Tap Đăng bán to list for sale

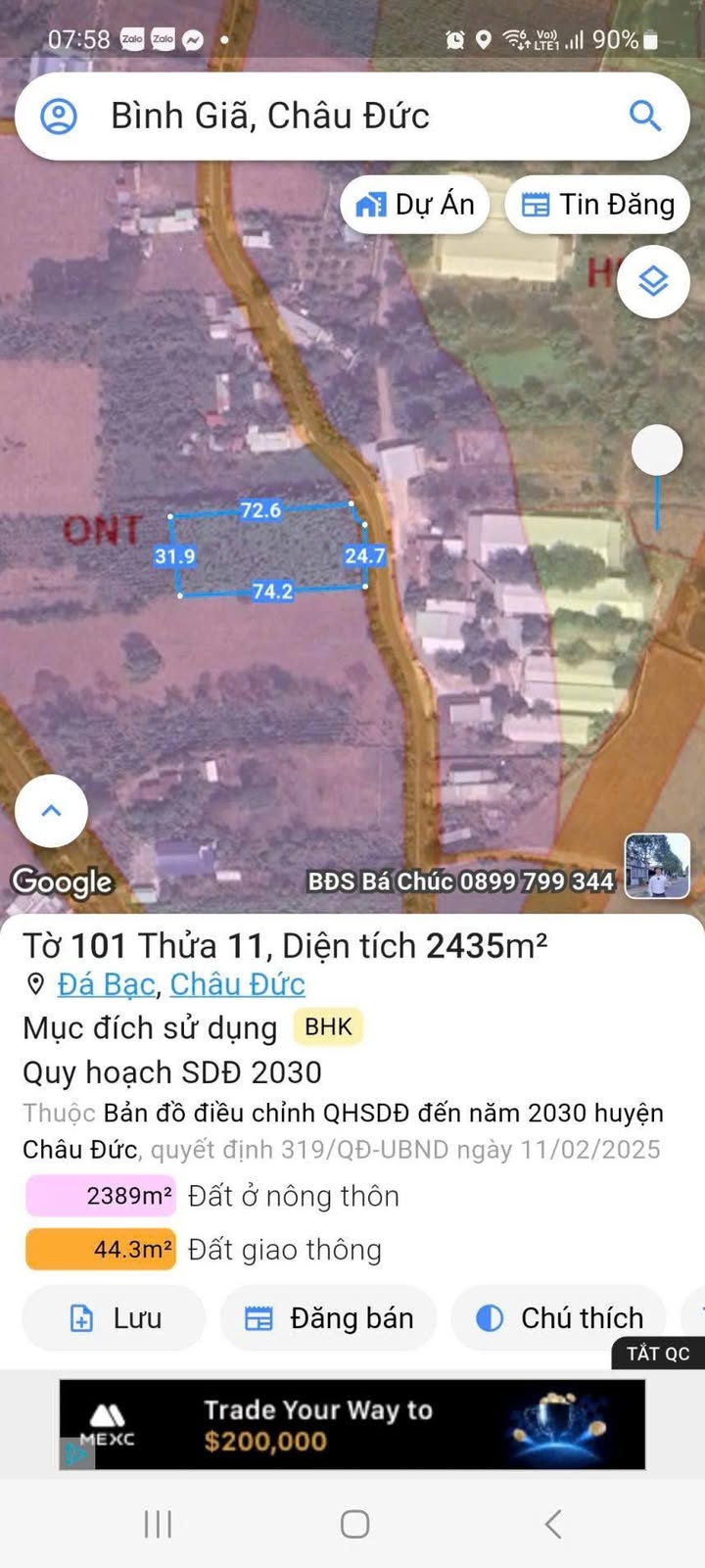[329, 1318]
